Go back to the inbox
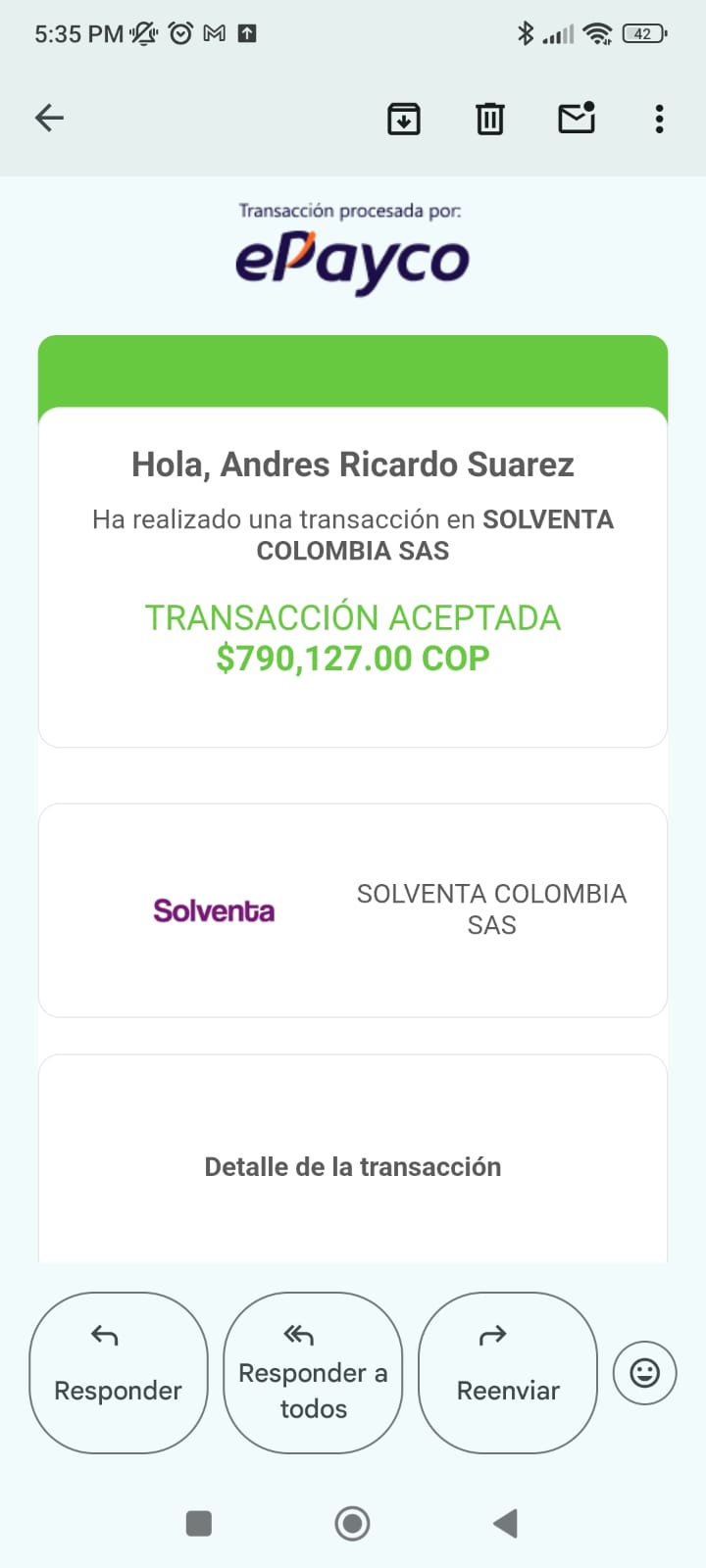The image size is (706, 1568). [x=49, y=119]
